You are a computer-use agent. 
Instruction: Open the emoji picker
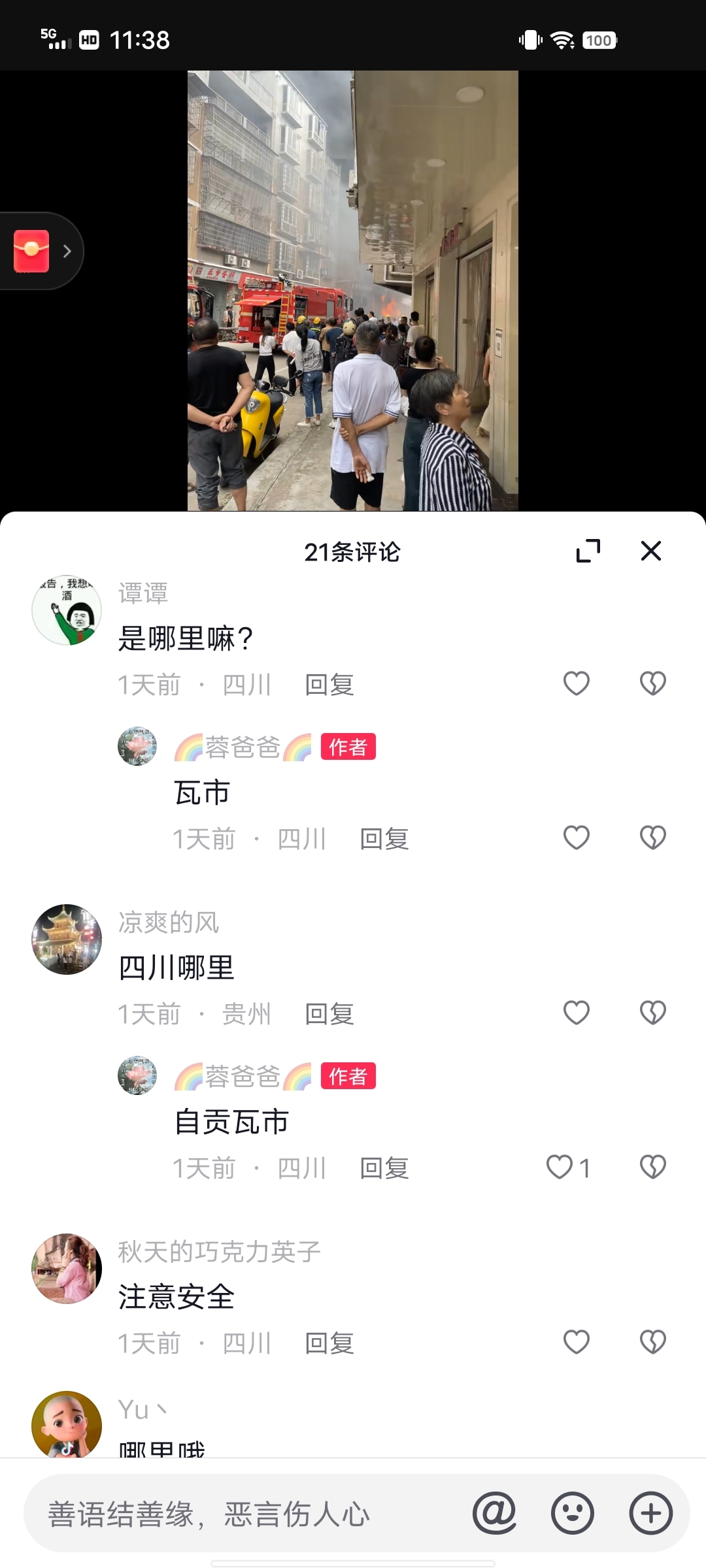coord(572,1513)
